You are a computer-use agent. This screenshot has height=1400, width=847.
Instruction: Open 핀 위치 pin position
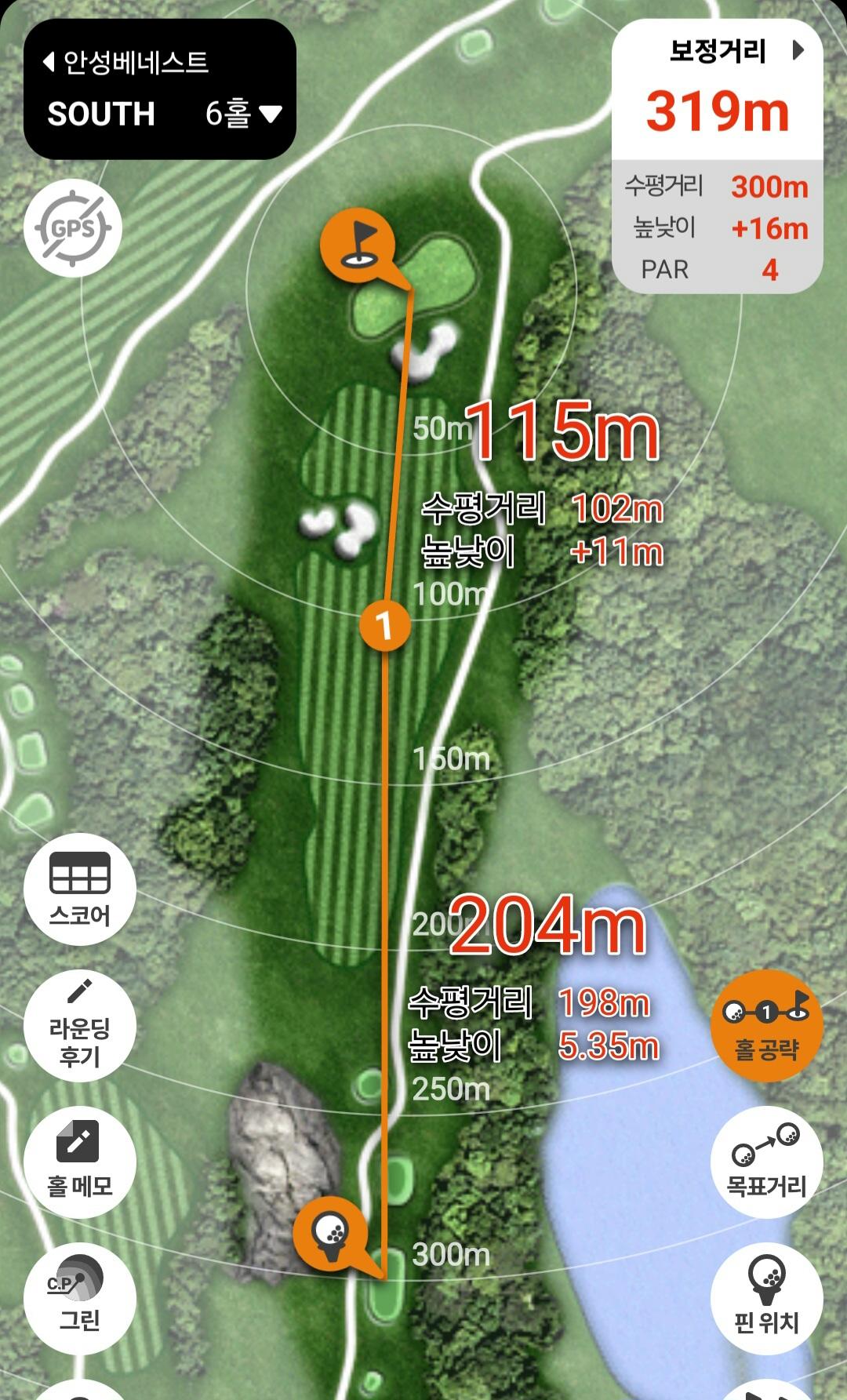pos(766,1298)
